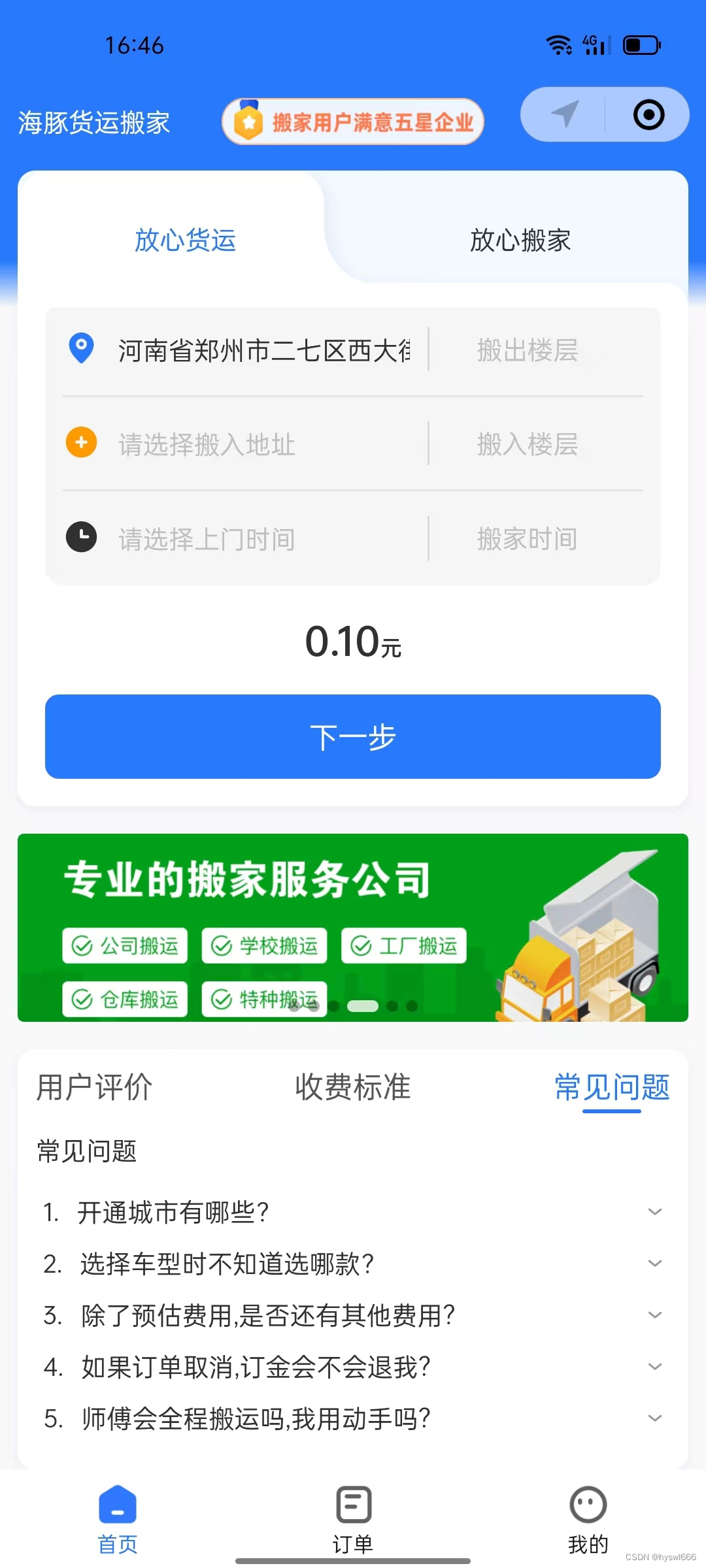
Task: Select the 放心货运 tab
Action: click(185, 240)
